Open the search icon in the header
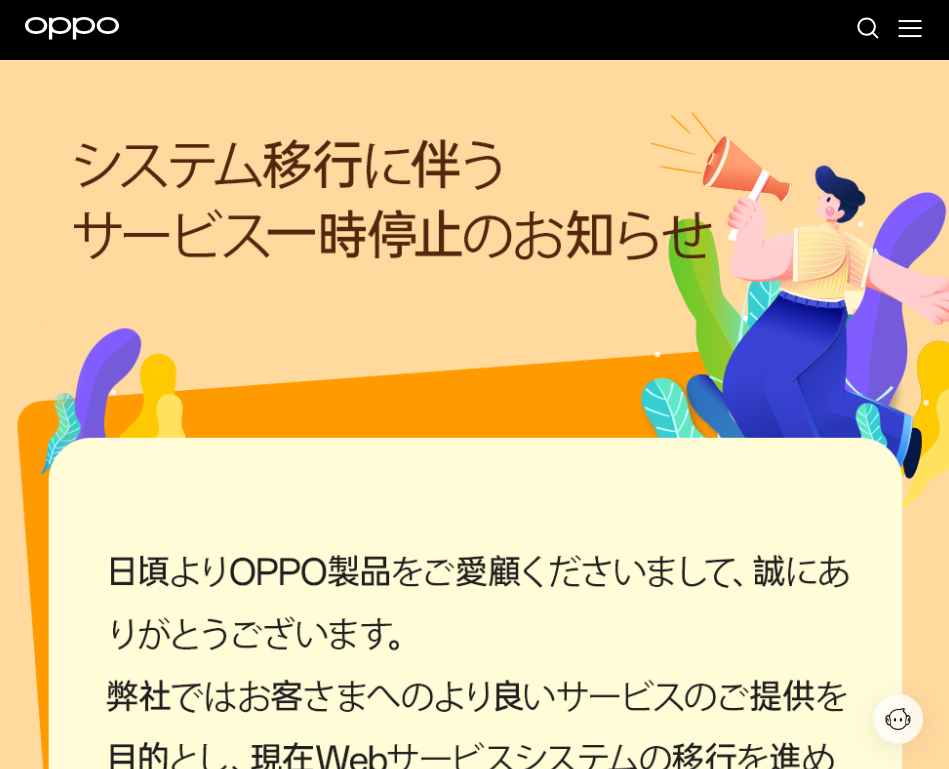The height and width of the screenshot is (769, 949). click(x=867, y=28)
